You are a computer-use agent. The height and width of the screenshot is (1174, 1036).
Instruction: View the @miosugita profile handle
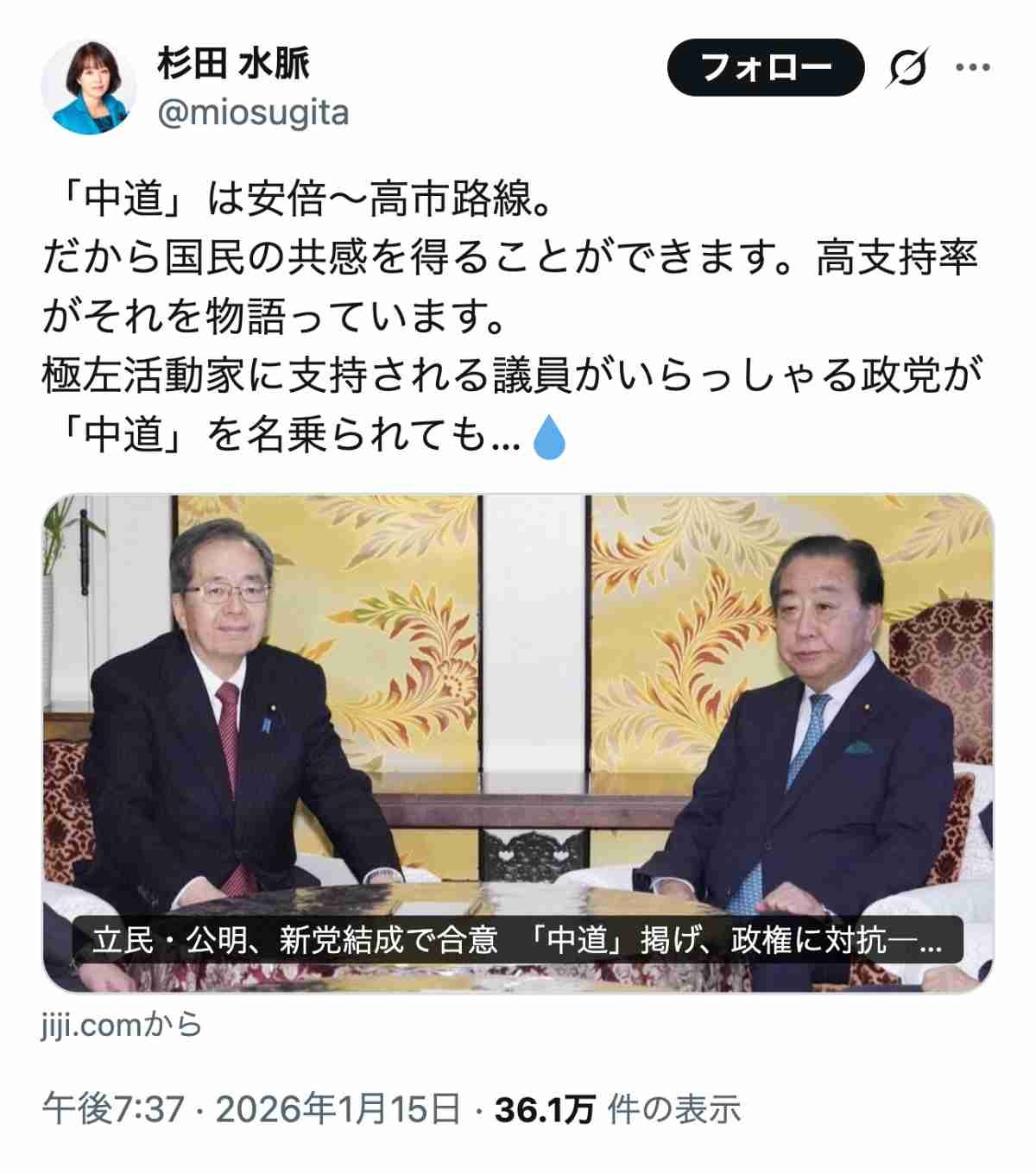coord(253,113)
